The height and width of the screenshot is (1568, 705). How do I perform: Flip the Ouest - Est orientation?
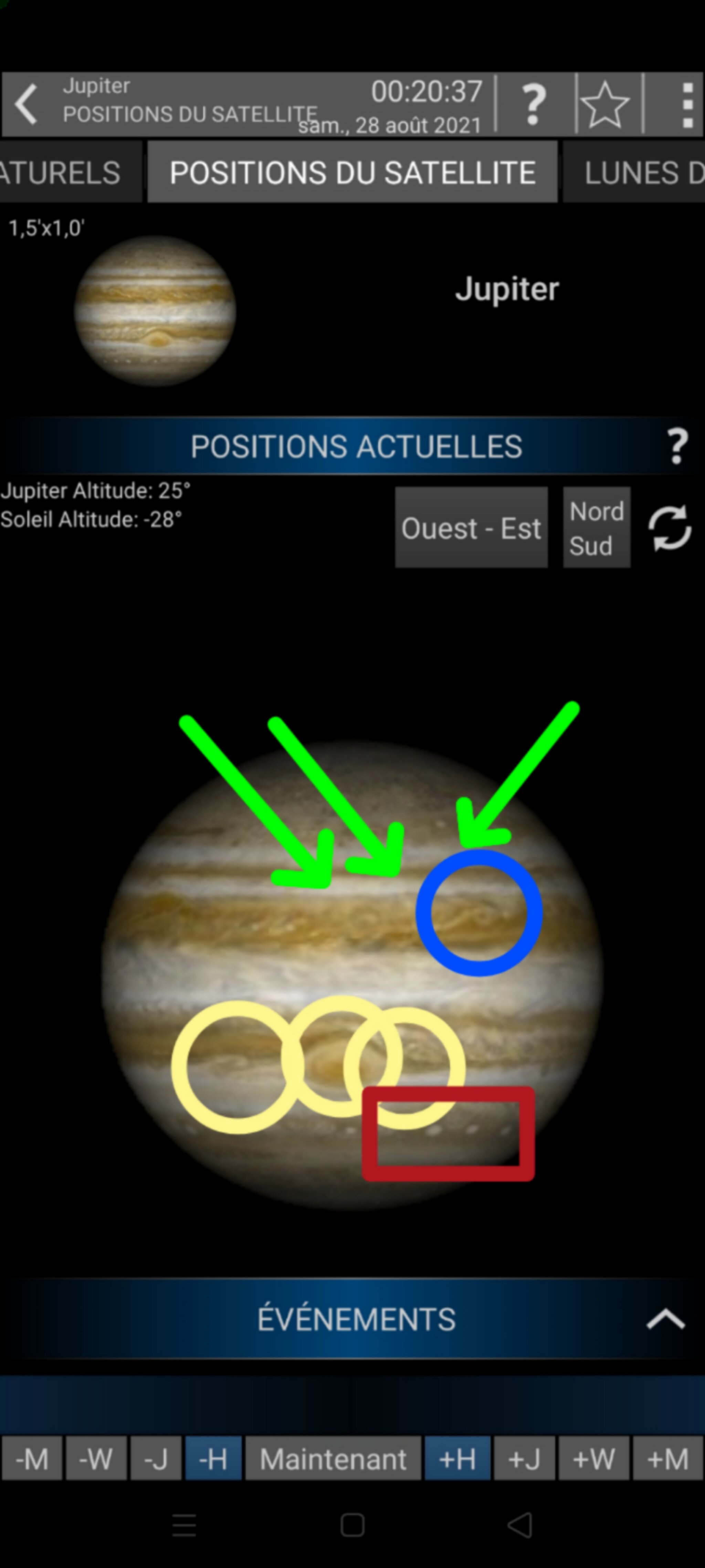coord(471,528)
